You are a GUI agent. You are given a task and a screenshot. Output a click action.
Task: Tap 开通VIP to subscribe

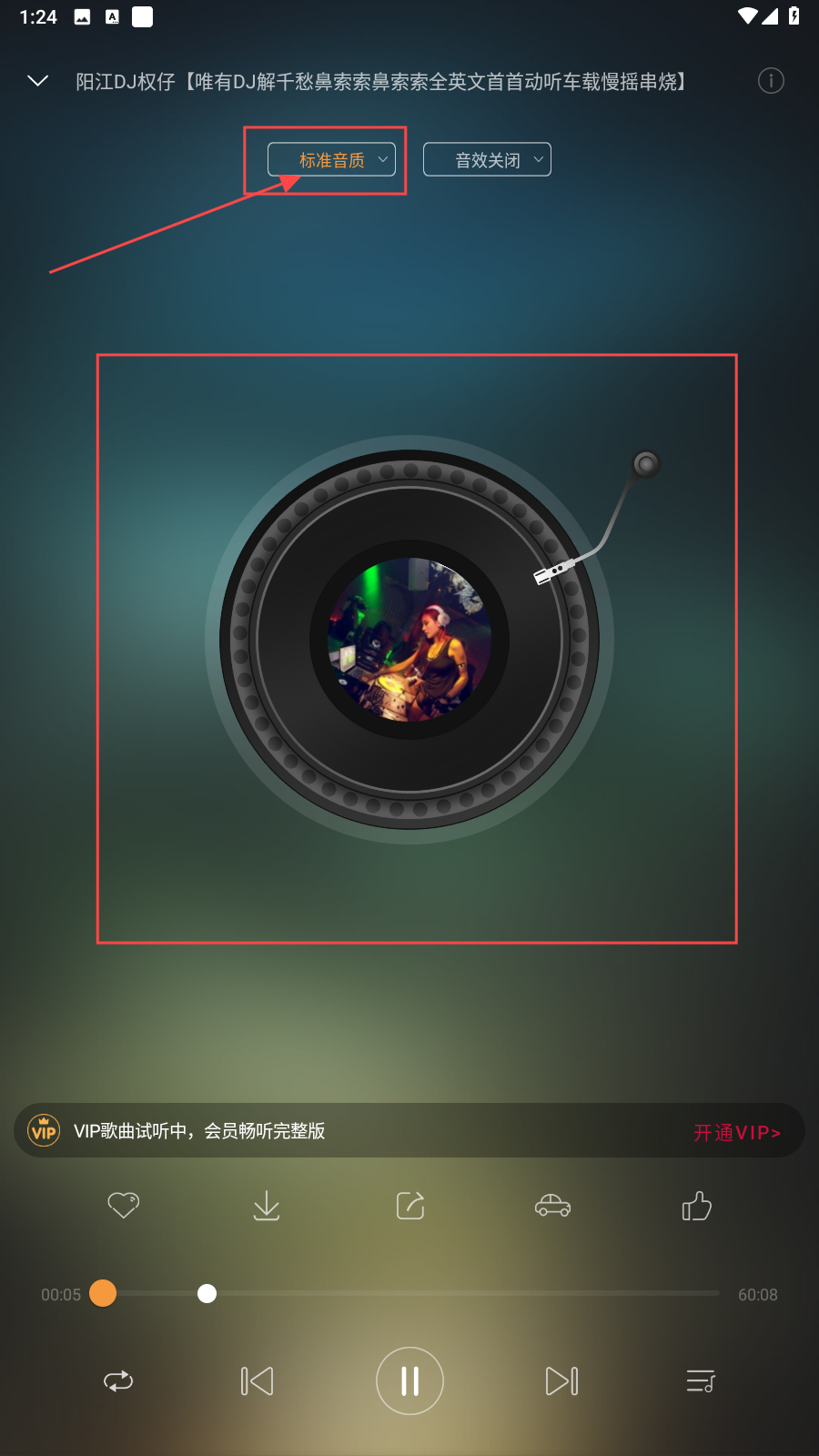pos(737,1132)
